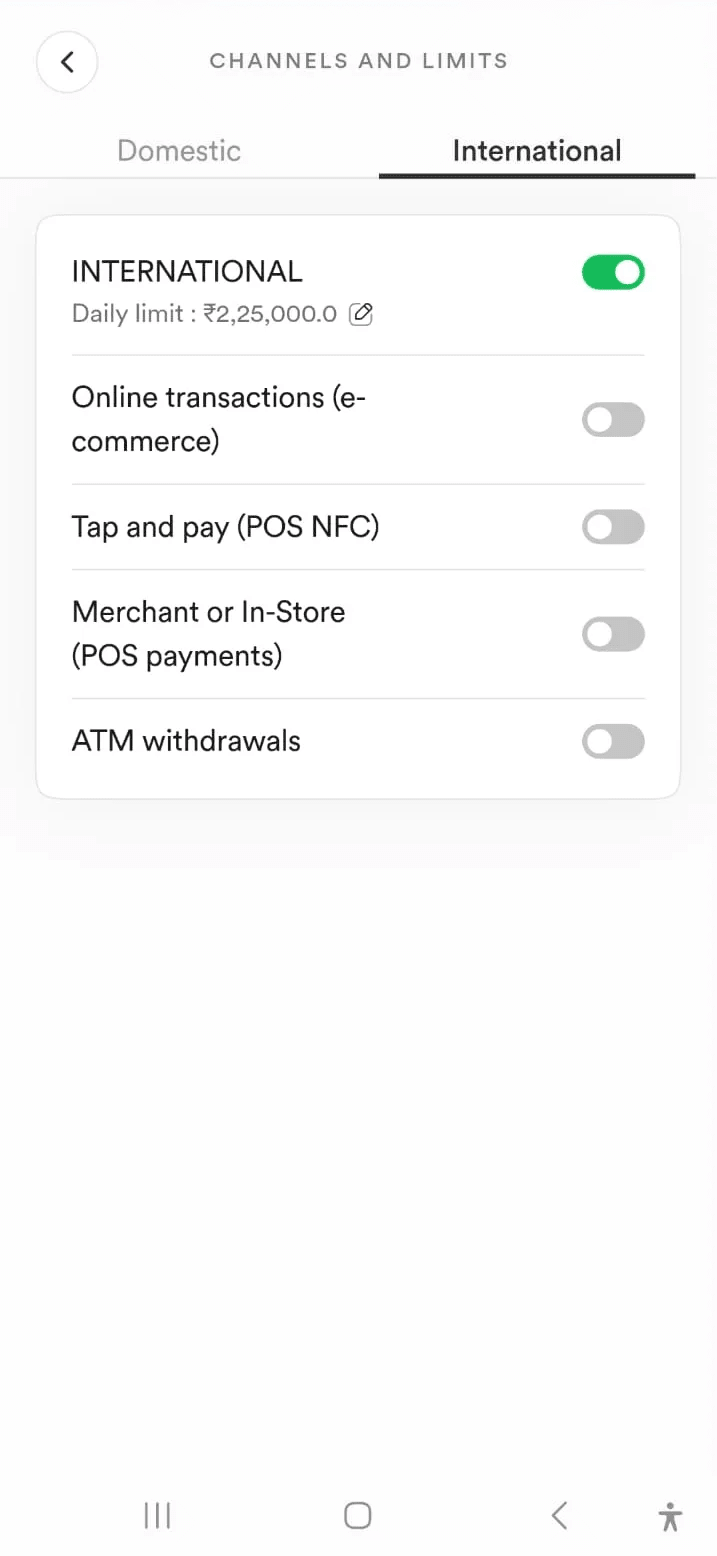Screen dimensions: 717x1556
Task: Turn off the INTERNATIONAL switch
Action: pyautogui.click(x=613, y=272)
